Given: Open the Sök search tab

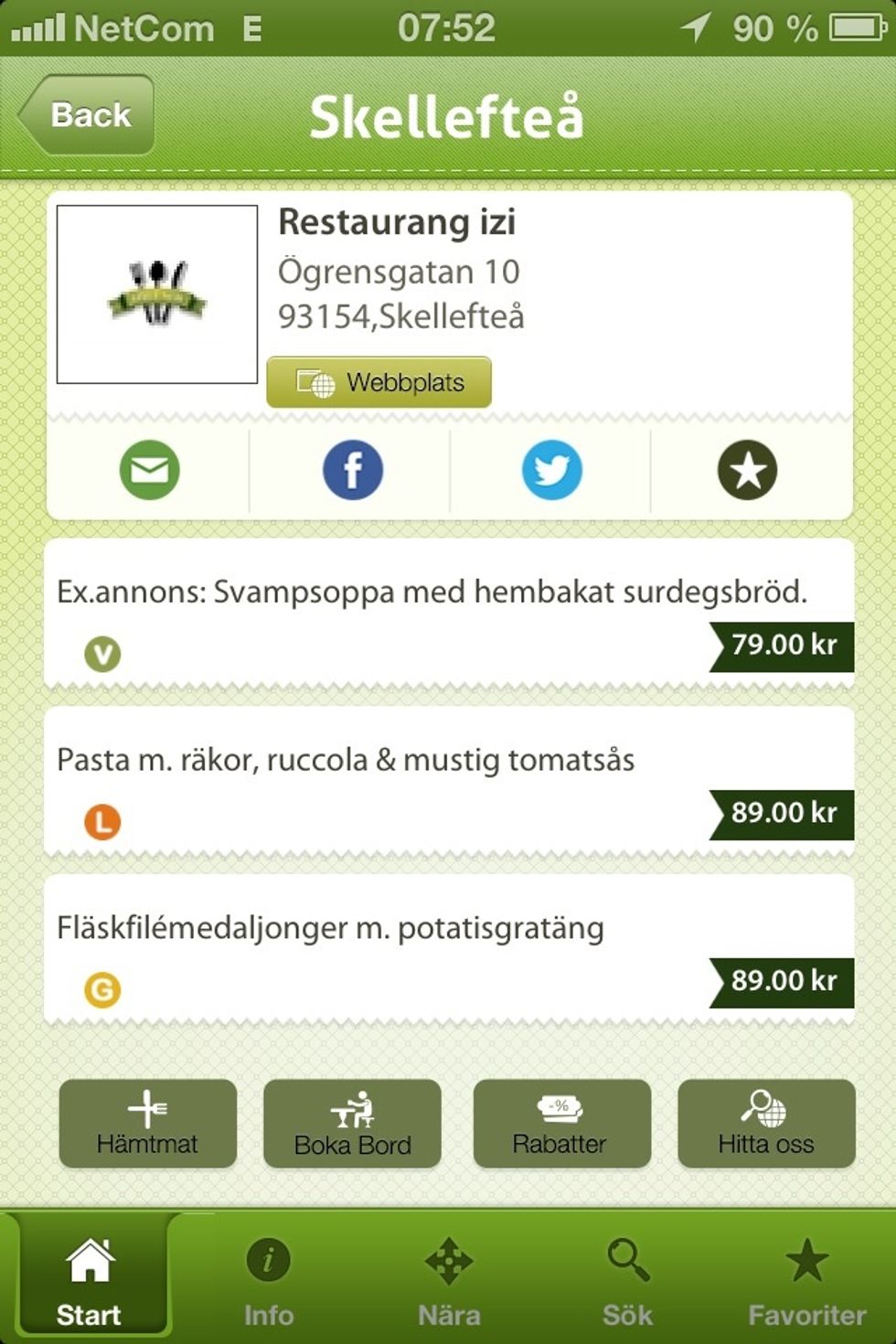Looking at the screenshot, I should tap(626, 1280).
